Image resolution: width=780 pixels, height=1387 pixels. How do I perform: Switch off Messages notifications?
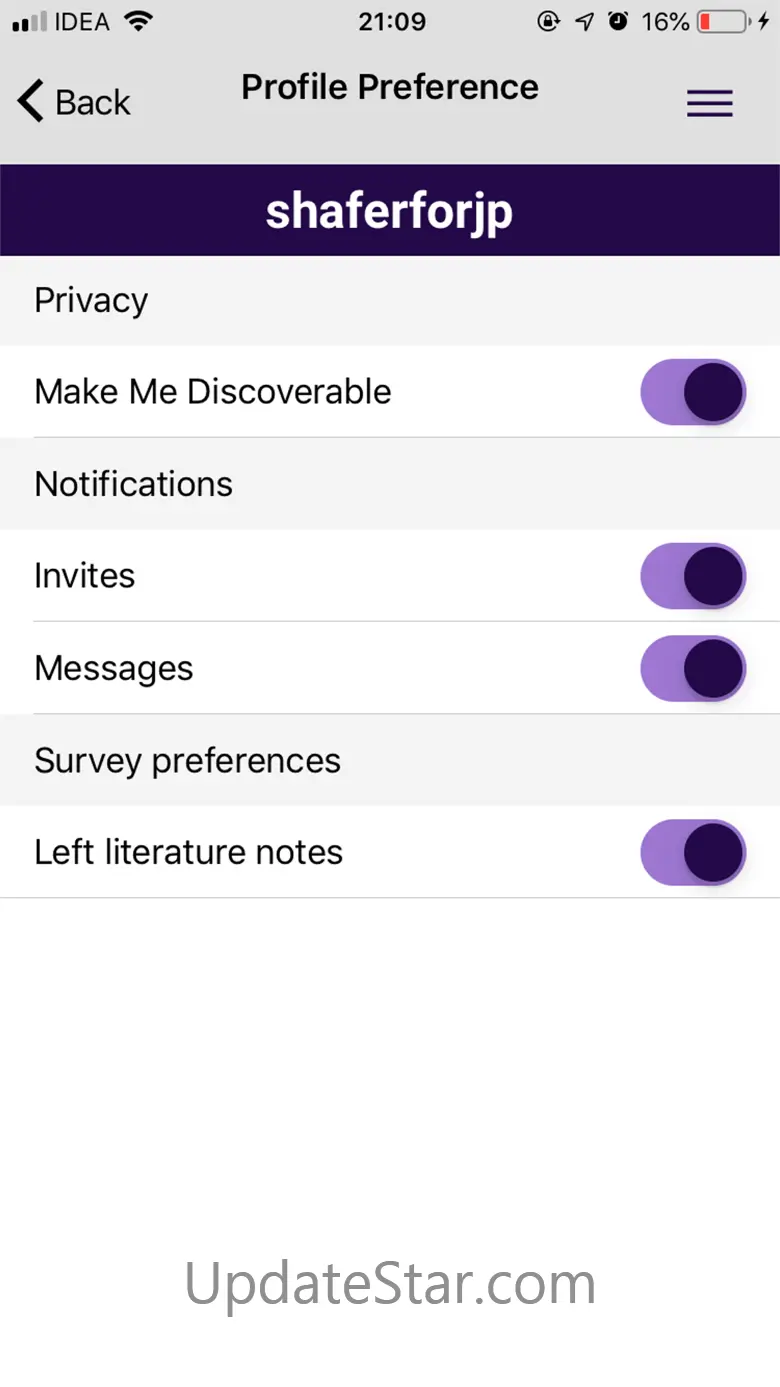tap(693, 668)
